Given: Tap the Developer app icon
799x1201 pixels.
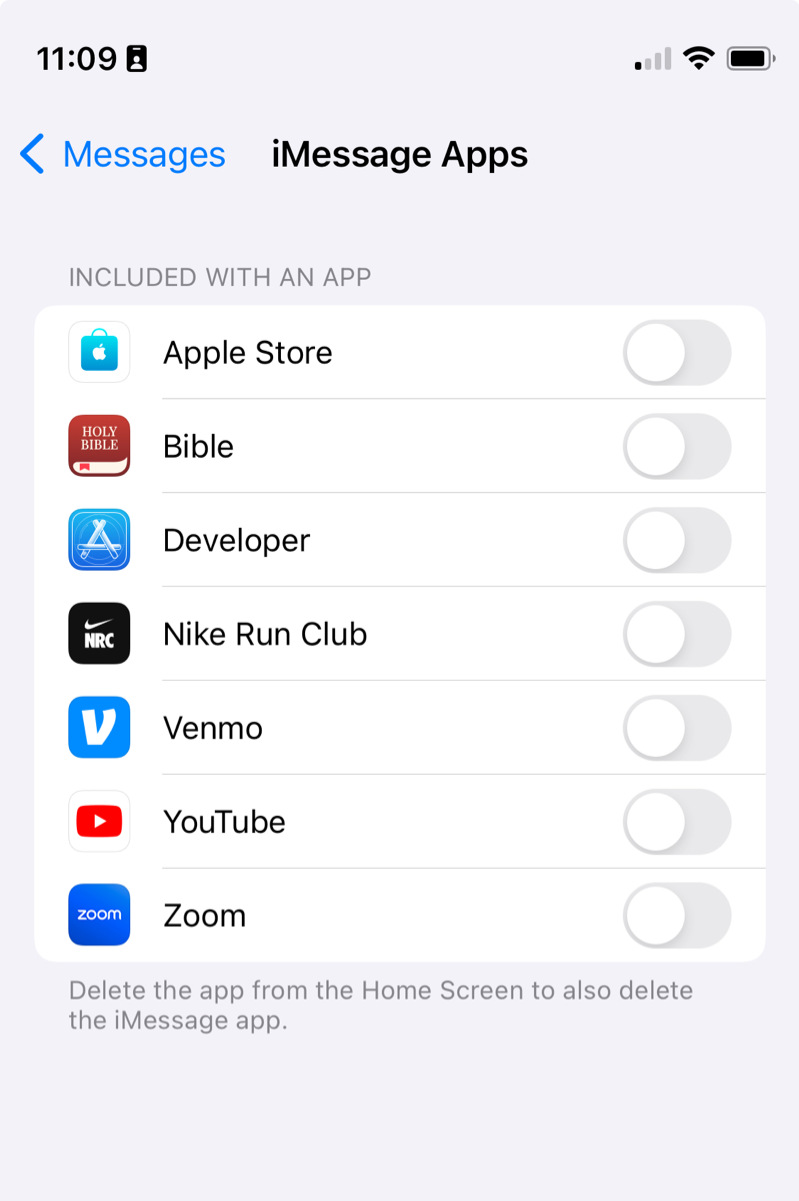Looking at the screenshot, I should (99, 540).
